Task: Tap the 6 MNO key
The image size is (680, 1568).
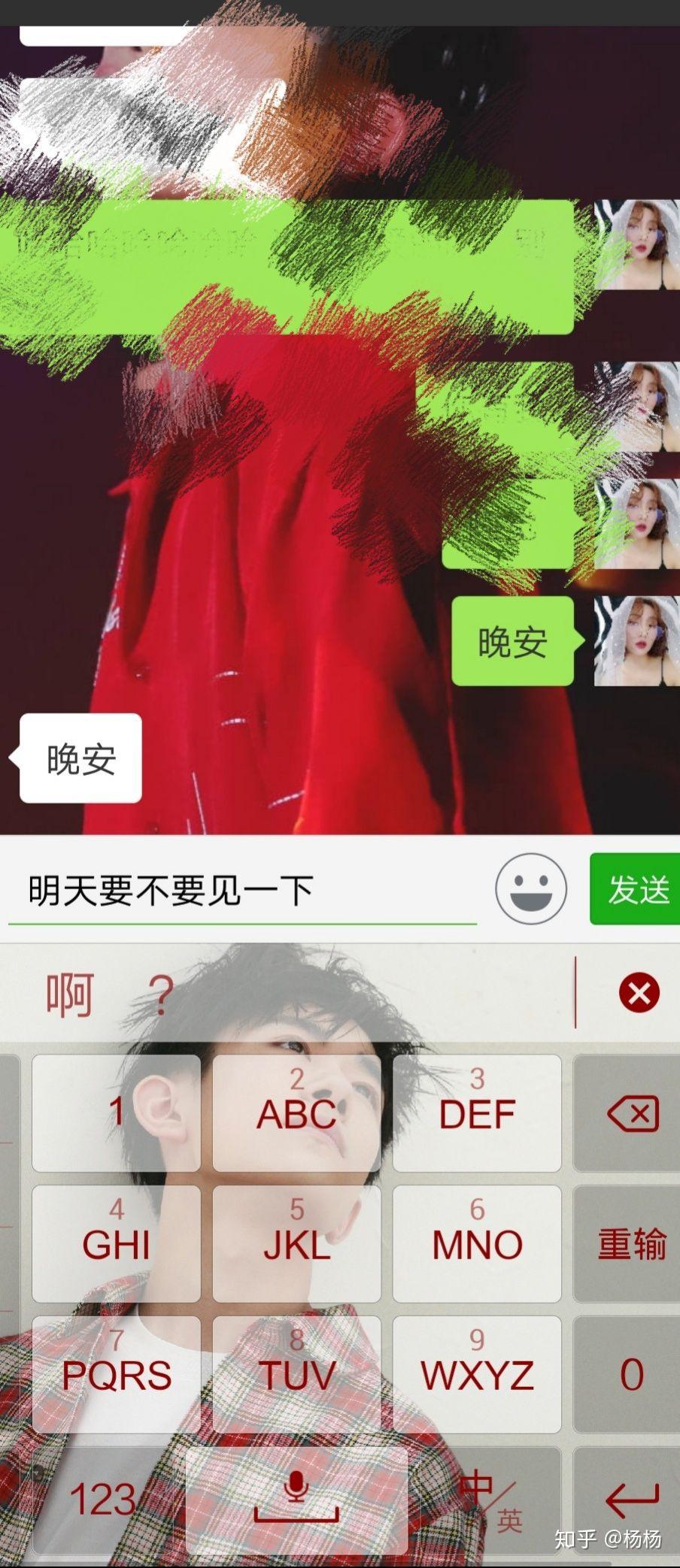Action: pos(477,1244)
